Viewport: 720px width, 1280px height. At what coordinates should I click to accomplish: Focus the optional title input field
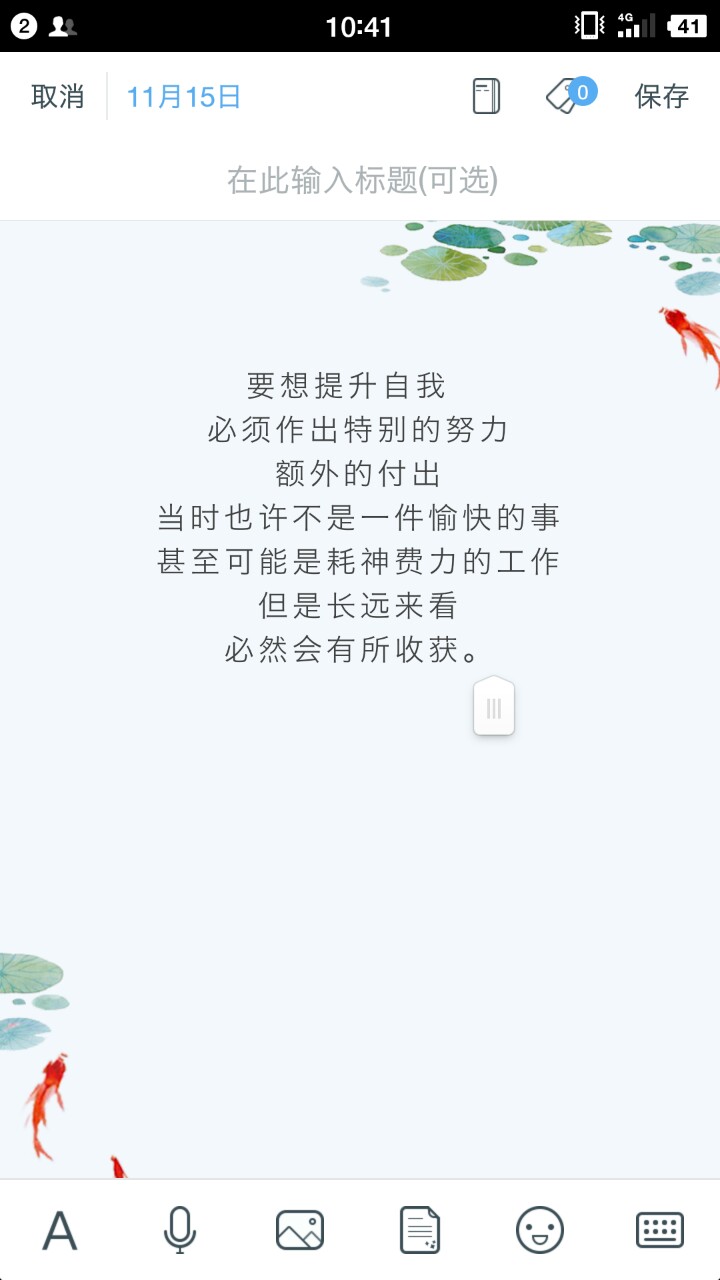pos(361,180)
